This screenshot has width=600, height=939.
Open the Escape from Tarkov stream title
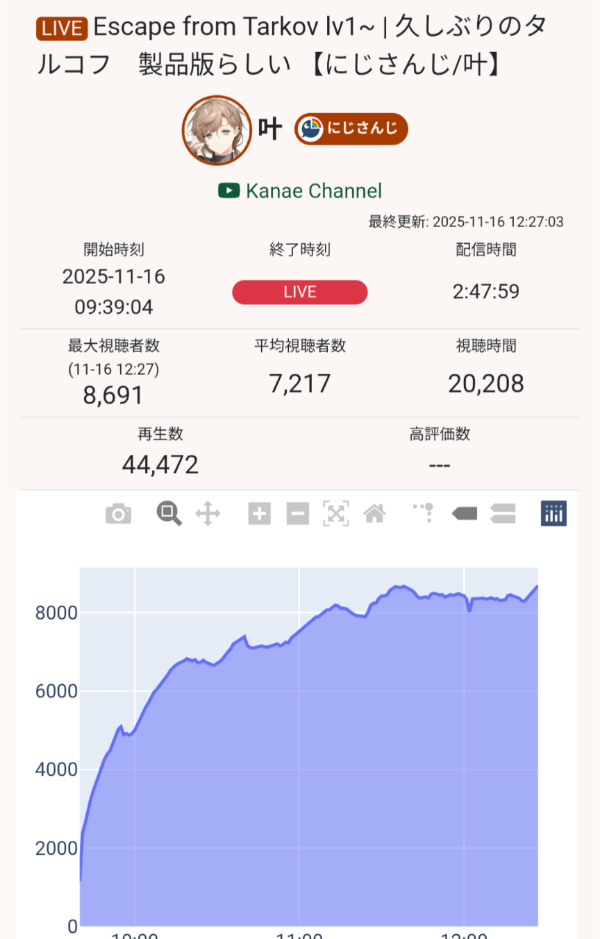[300, 45]
